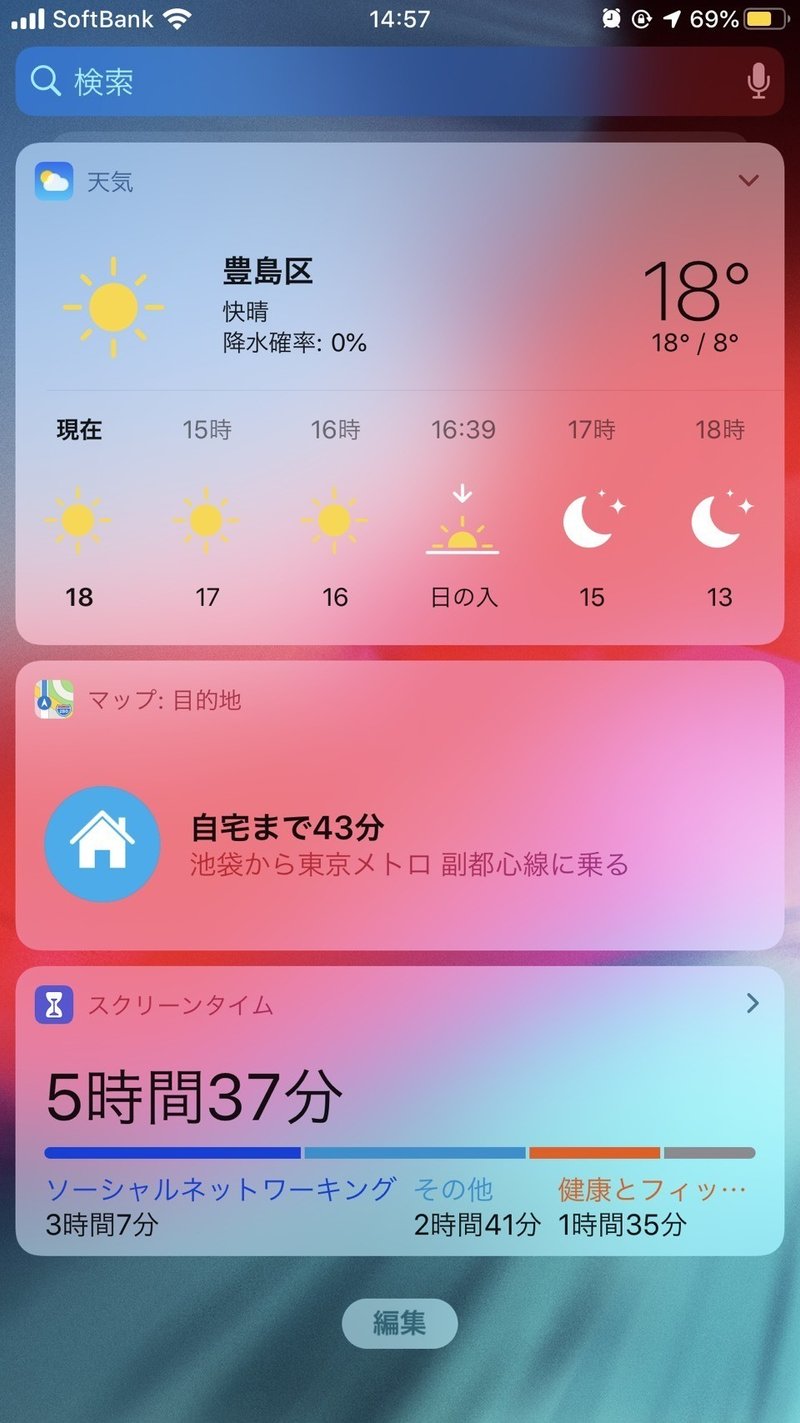Viewport: 800px width, 1423px height.
Task: Tap the 編集 button at the bottom
Action: (399, 1322)
